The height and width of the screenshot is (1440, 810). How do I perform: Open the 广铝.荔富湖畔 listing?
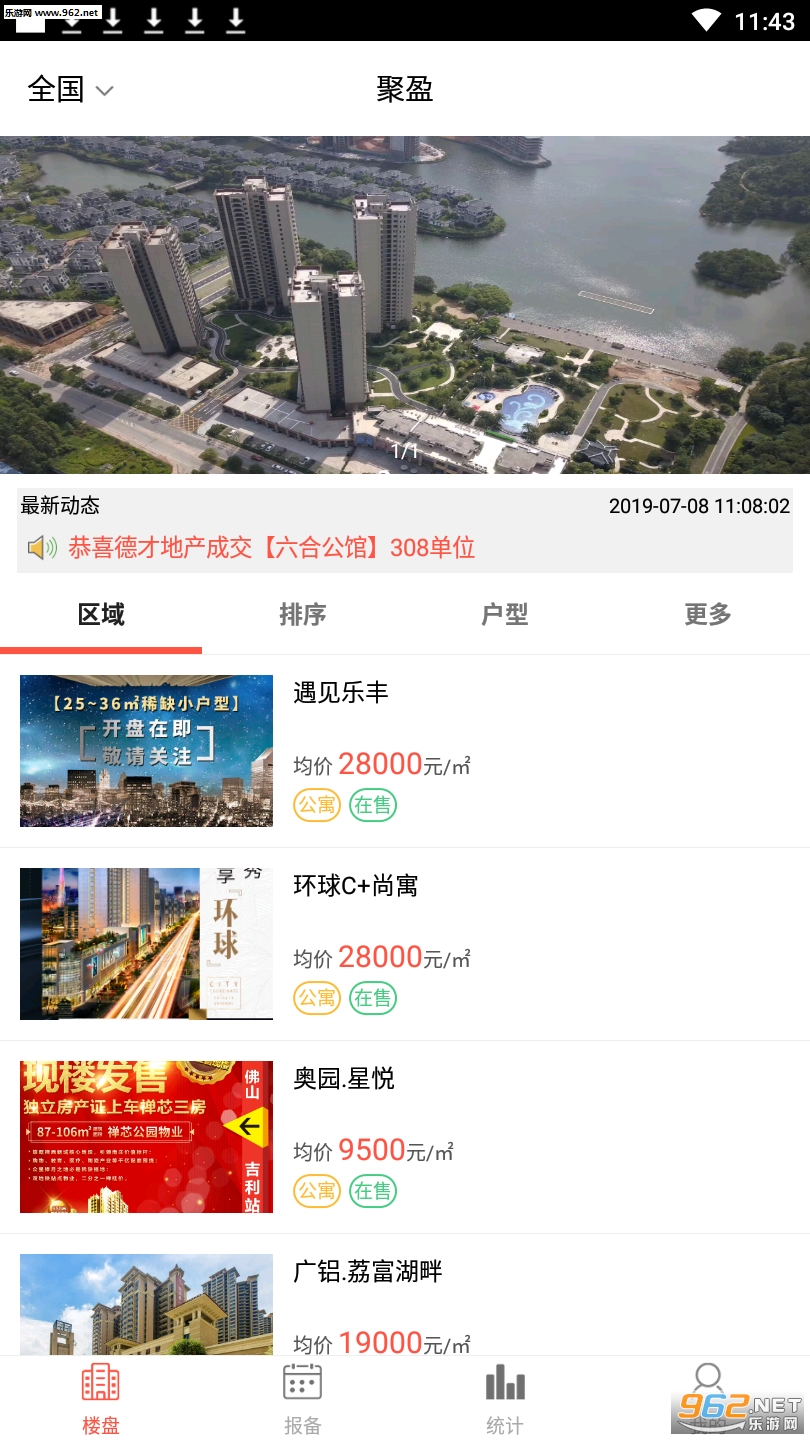[405, 1295]
